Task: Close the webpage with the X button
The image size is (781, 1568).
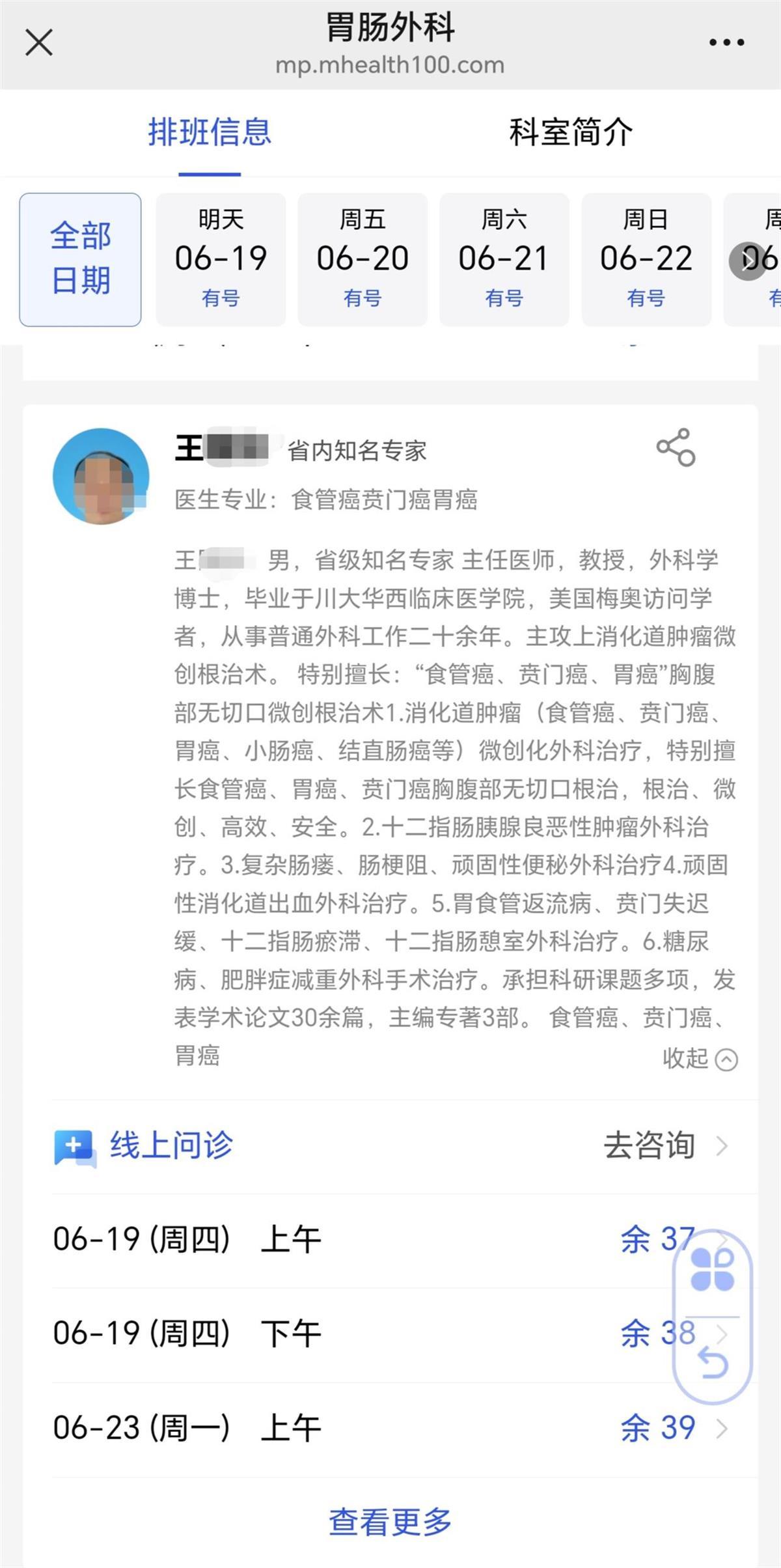Action: pyautogui.click(x=39, y=44)
